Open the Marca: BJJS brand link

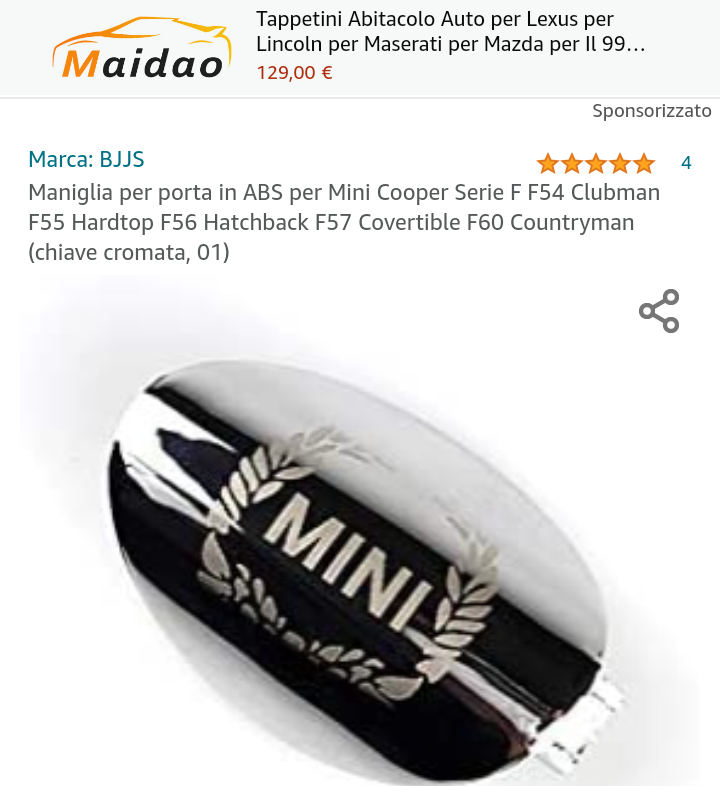pos(86,159)
